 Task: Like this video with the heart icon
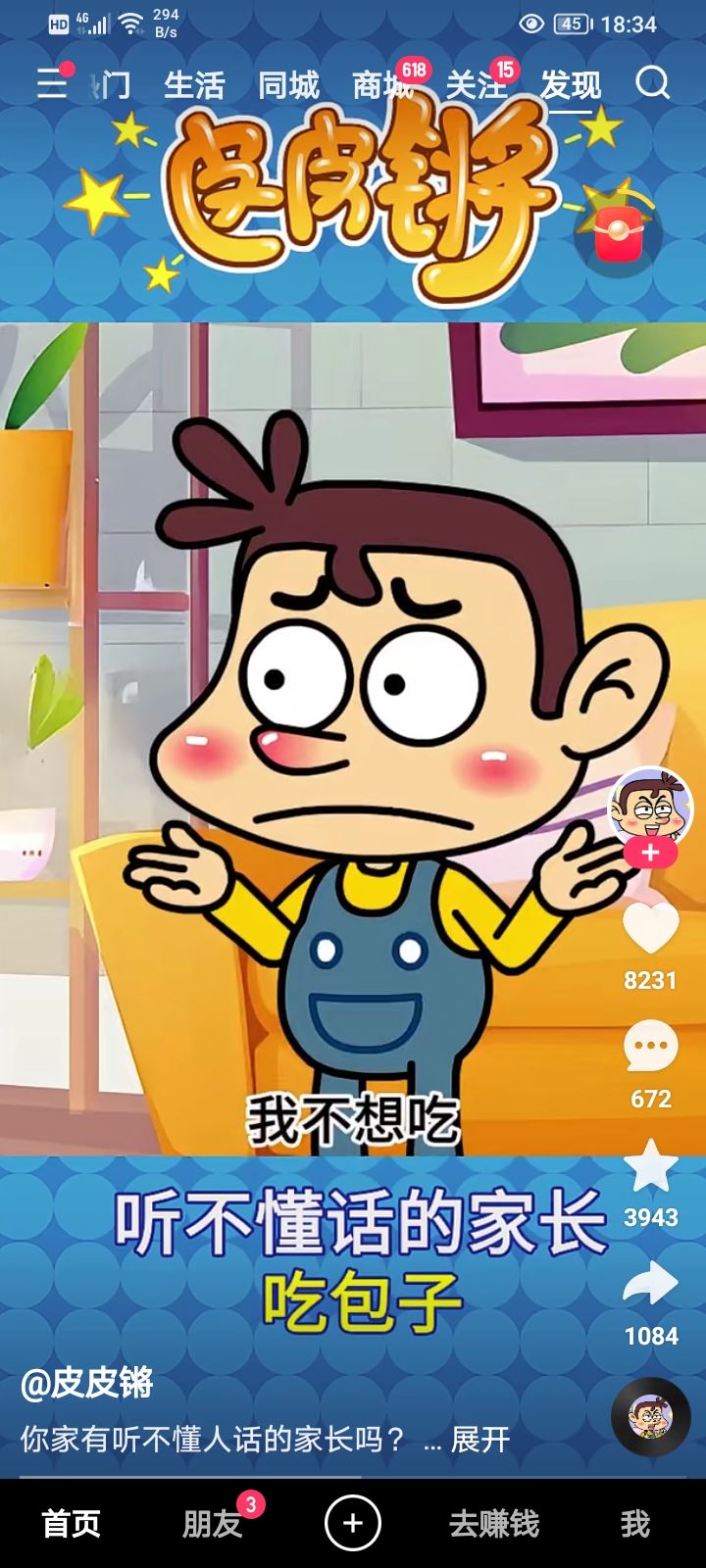[x=650, y=928]
